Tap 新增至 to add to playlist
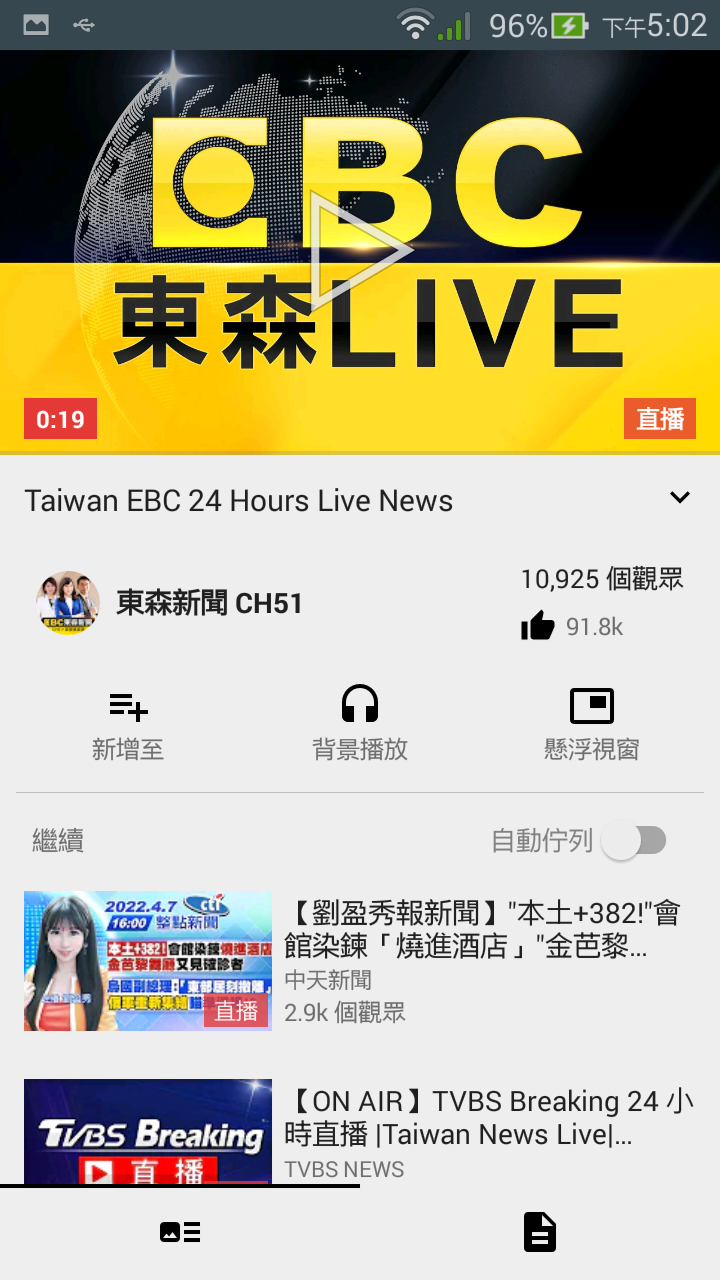The height and width of the screenshot is (1280, 720). [128, 724]
